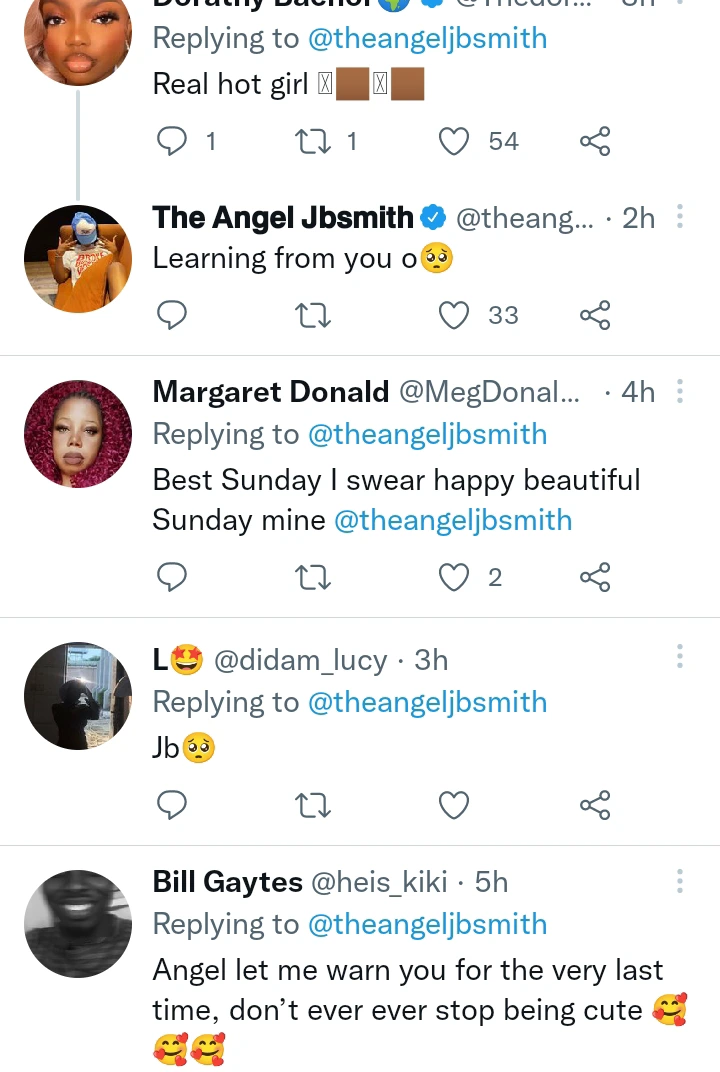This screenshot has height=1072, width=720.
Task: Retweet Margaret Donald's reply
Action: [314, 578]
